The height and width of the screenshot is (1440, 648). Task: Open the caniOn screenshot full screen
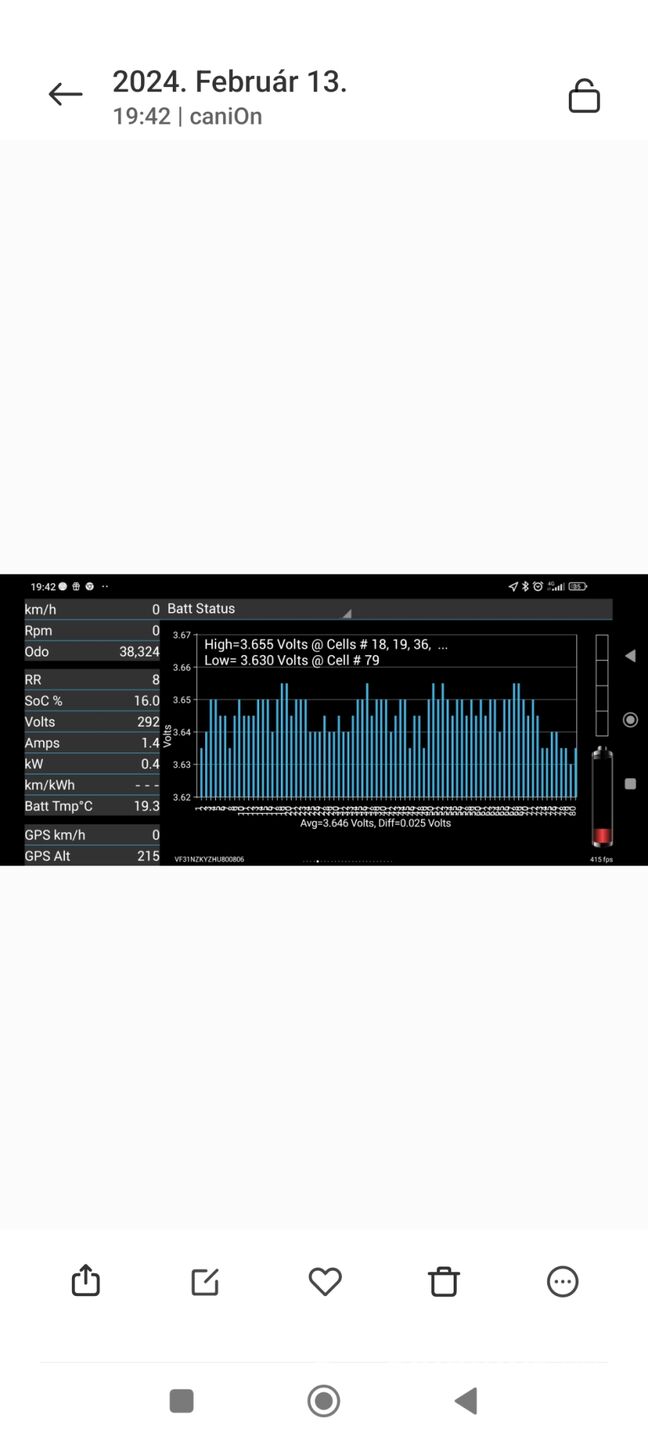(324, 720)
